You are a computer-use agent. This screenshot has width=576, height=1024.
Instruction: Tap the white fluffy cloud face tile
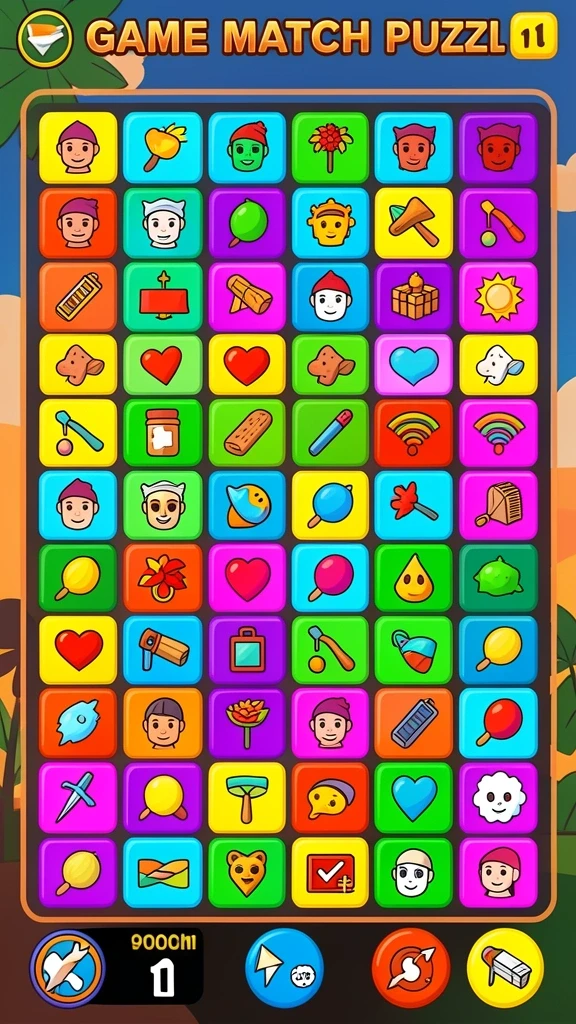(498, 799)
